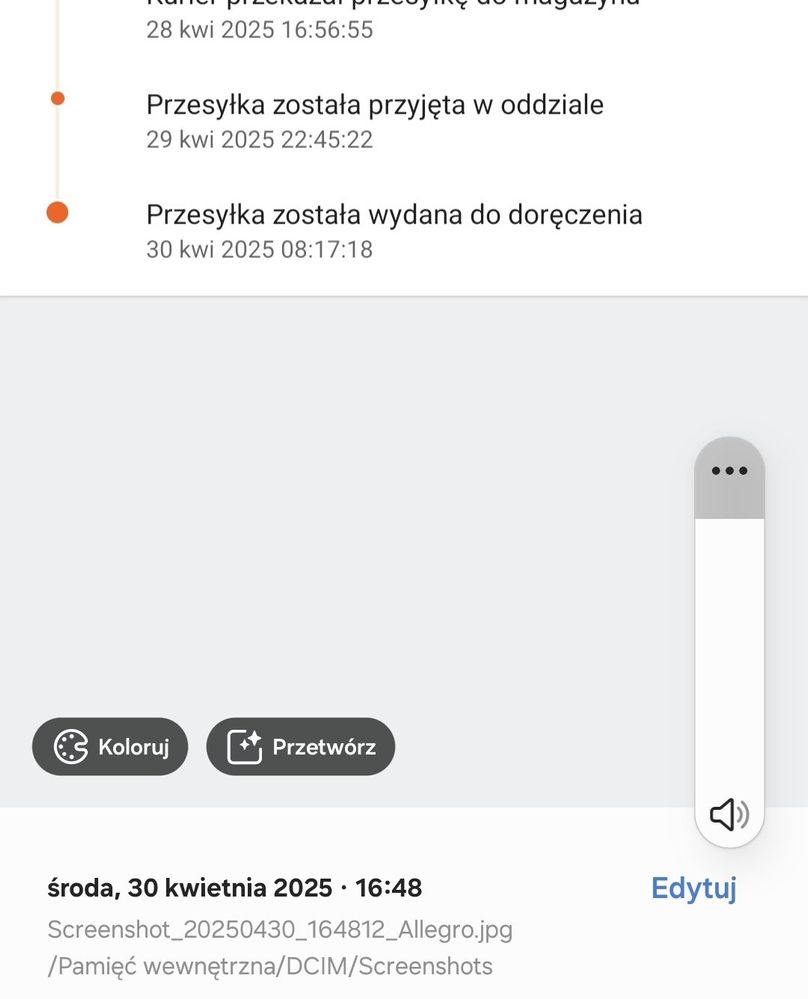Select Edytuj to edit details
The width and height of the screenshot is (808, 999).
click(x=693, y=888)
